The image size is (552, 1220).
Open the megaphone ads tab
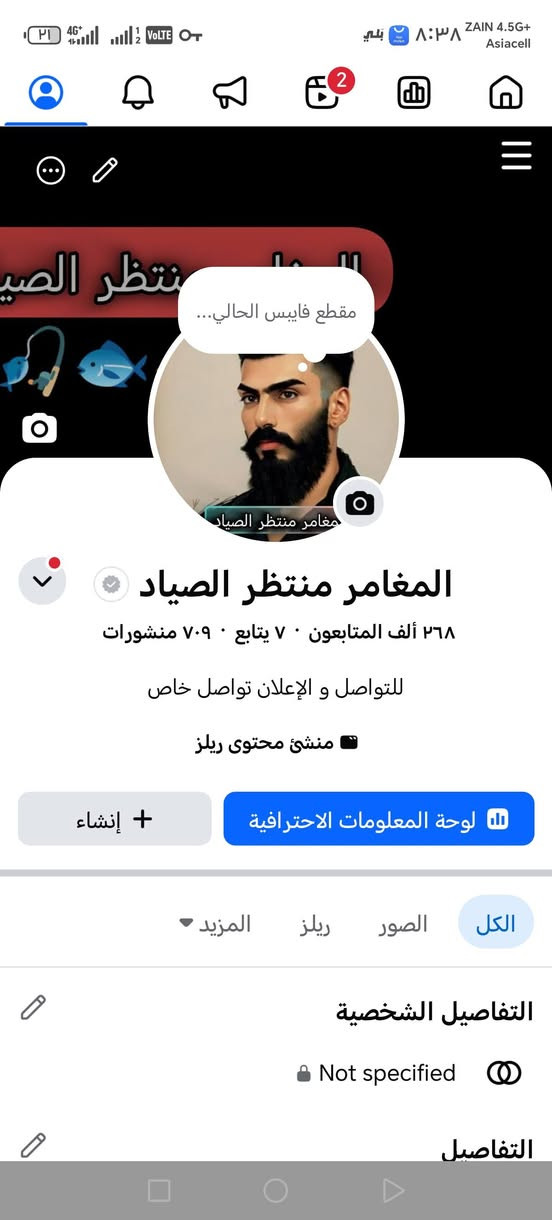point(230,92)
